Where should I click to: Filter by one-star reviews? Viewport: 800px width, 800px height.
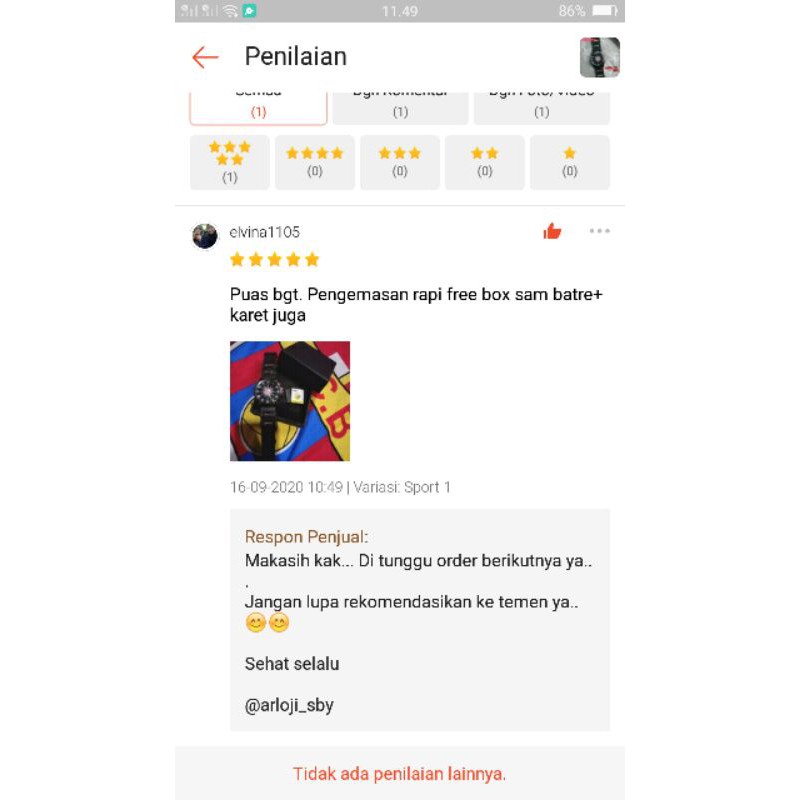tap(570, 163)
